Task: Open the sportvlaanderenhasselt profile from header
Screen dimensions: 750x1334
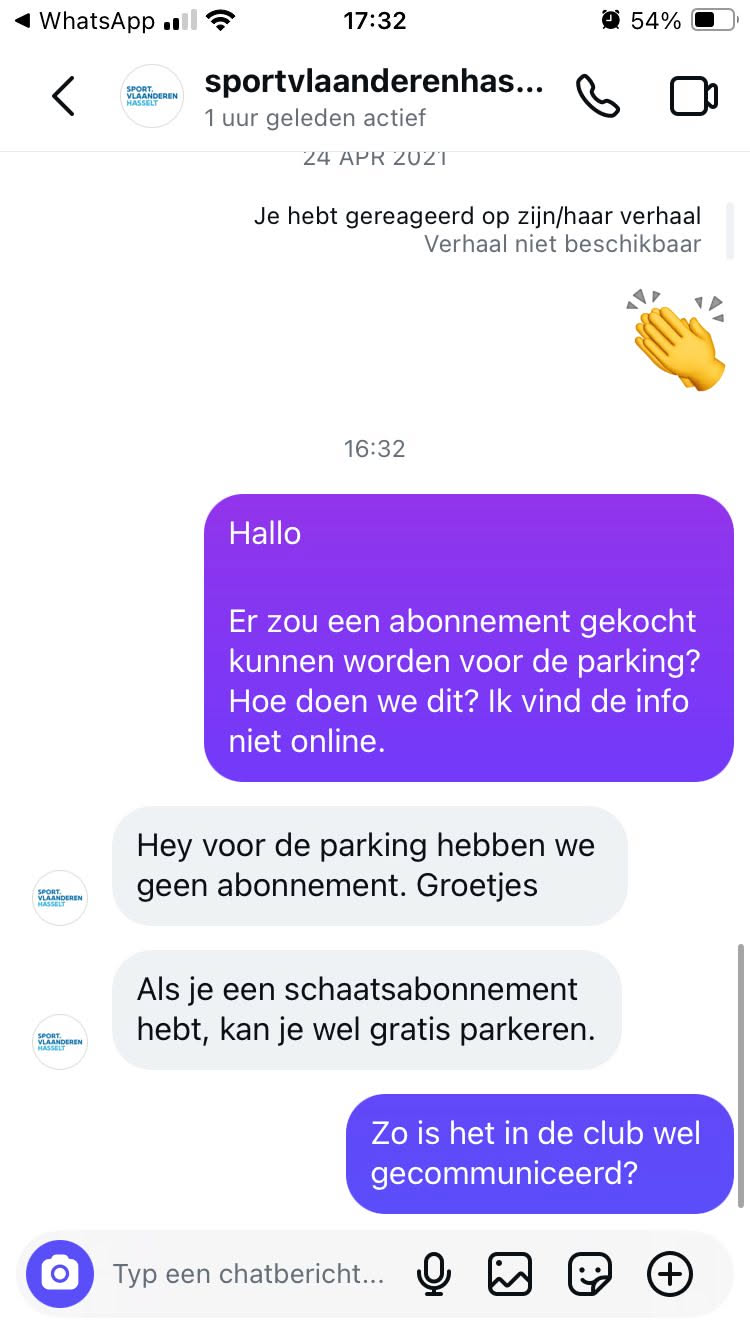Action: pos(372,85)
